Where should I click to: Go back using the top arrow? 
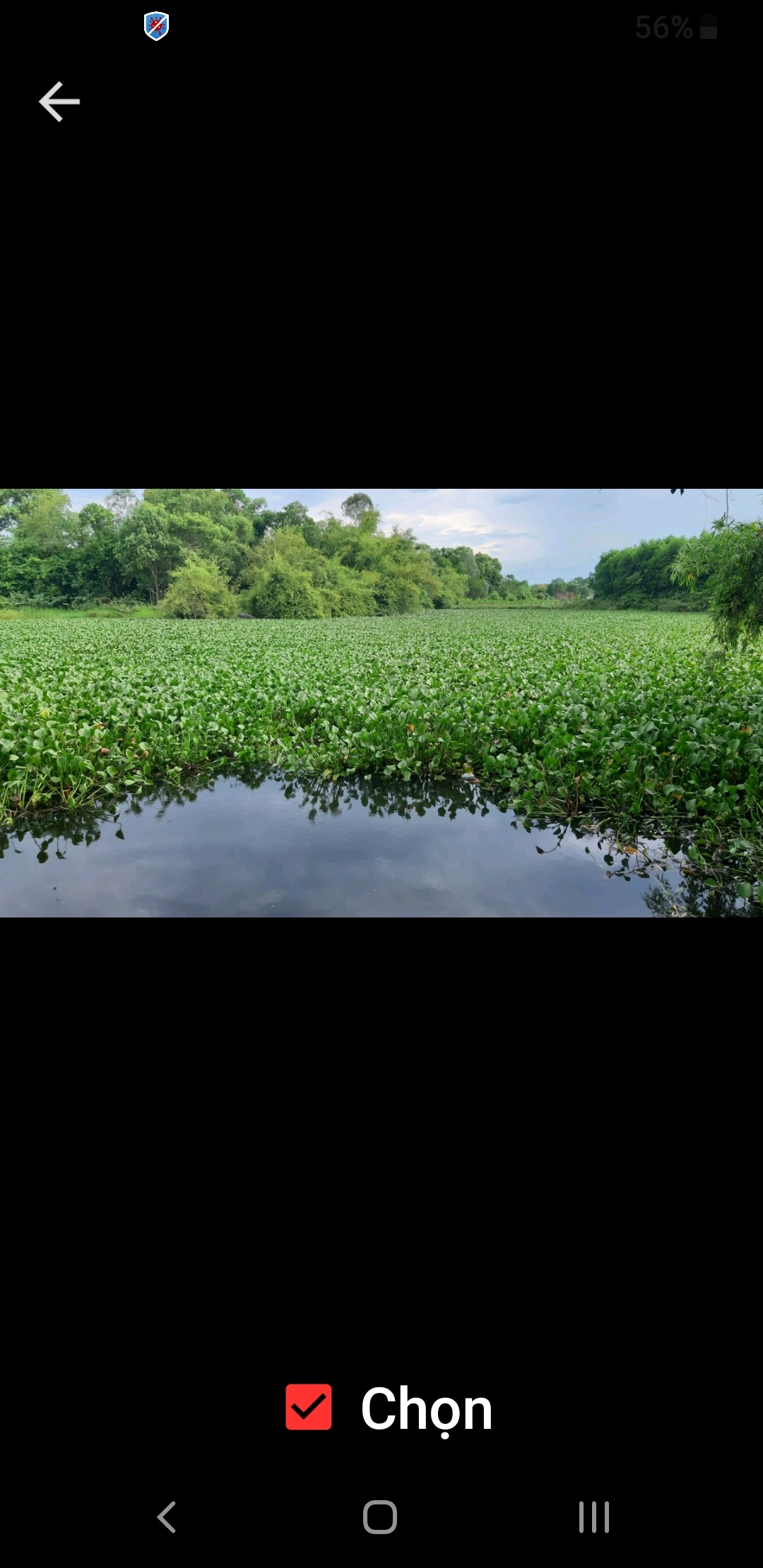pyautogui.click(x=59, y=102)
